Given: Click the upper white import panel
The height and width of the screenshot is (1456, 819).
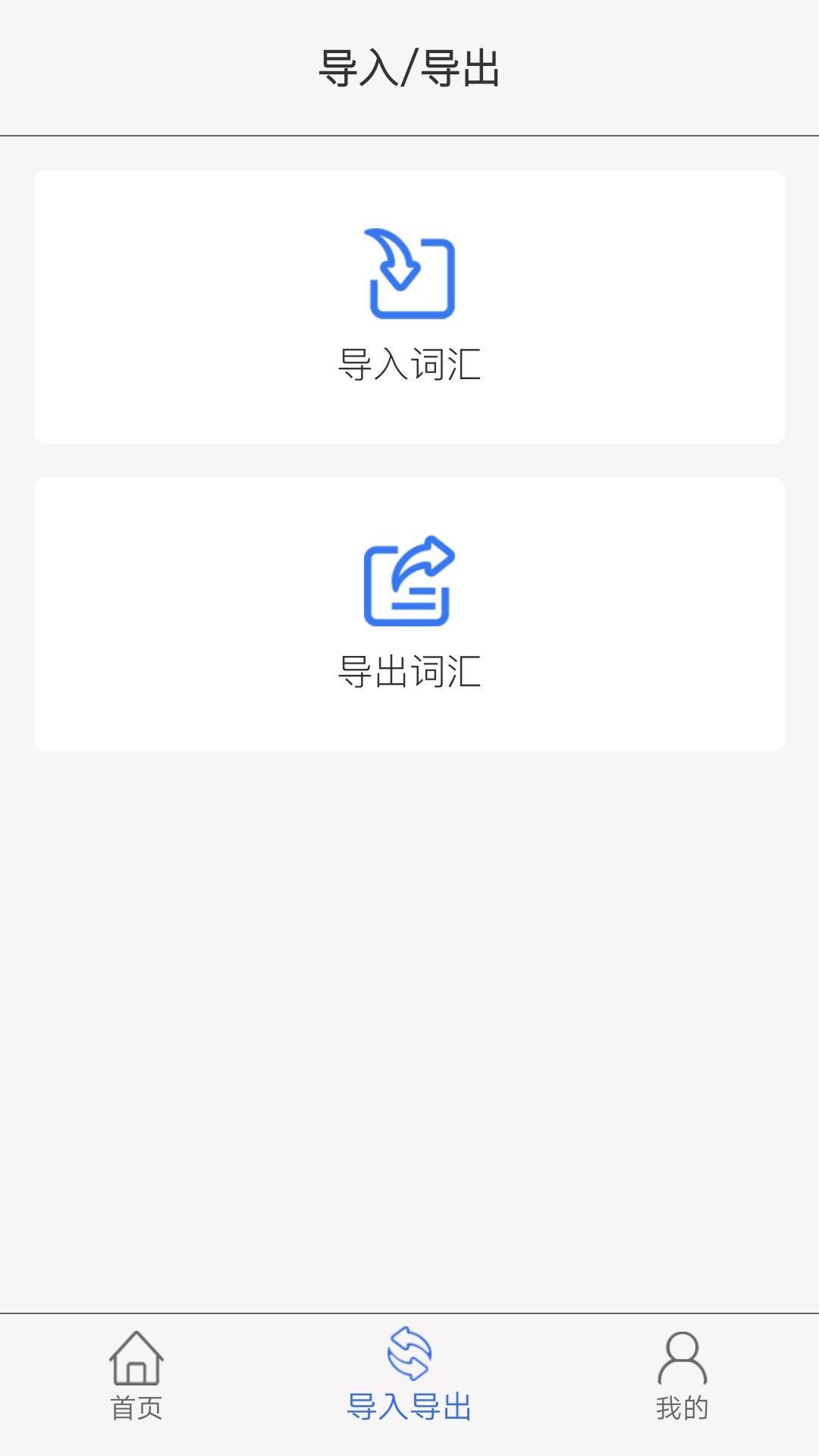Looking at the screenshot, I should pyautogui.click(x=409, y=307).
